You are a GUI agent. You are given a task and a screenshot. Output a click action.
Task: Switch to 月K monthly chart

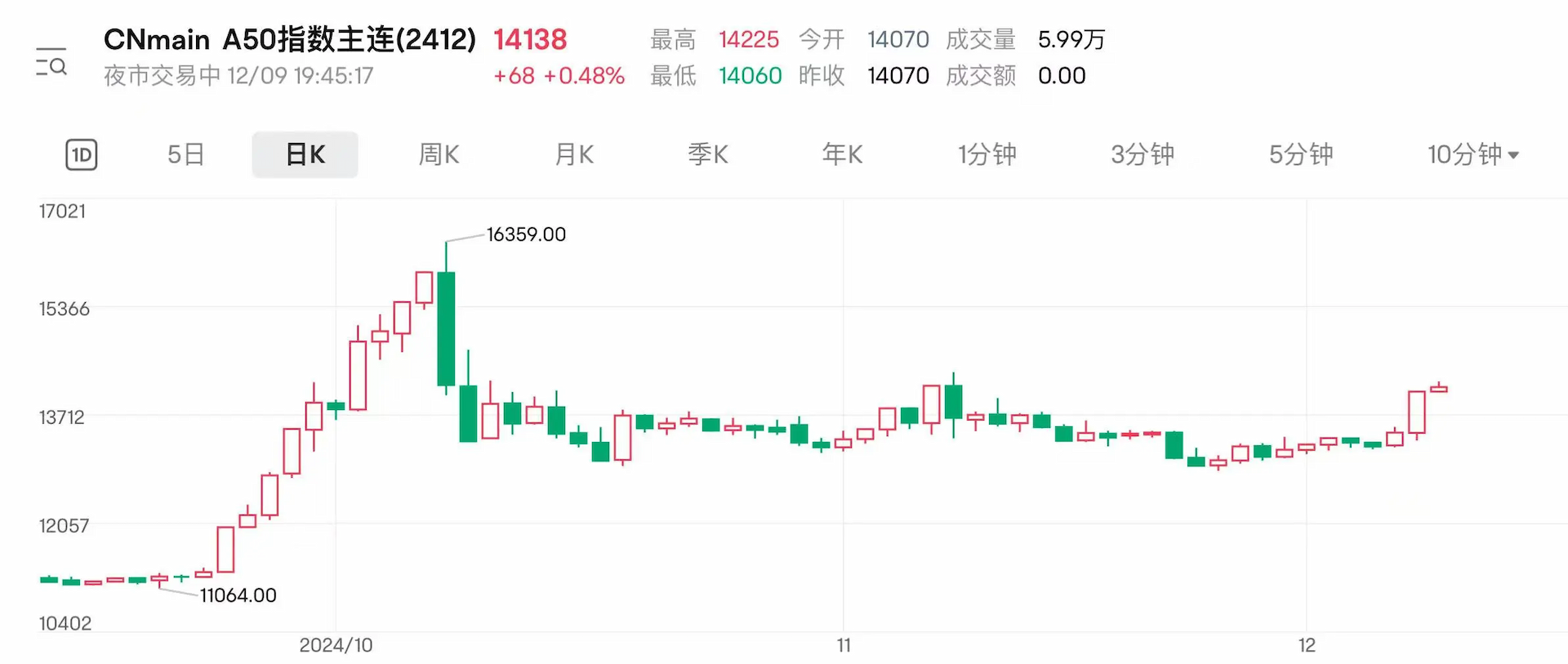(x=573, y=154)
